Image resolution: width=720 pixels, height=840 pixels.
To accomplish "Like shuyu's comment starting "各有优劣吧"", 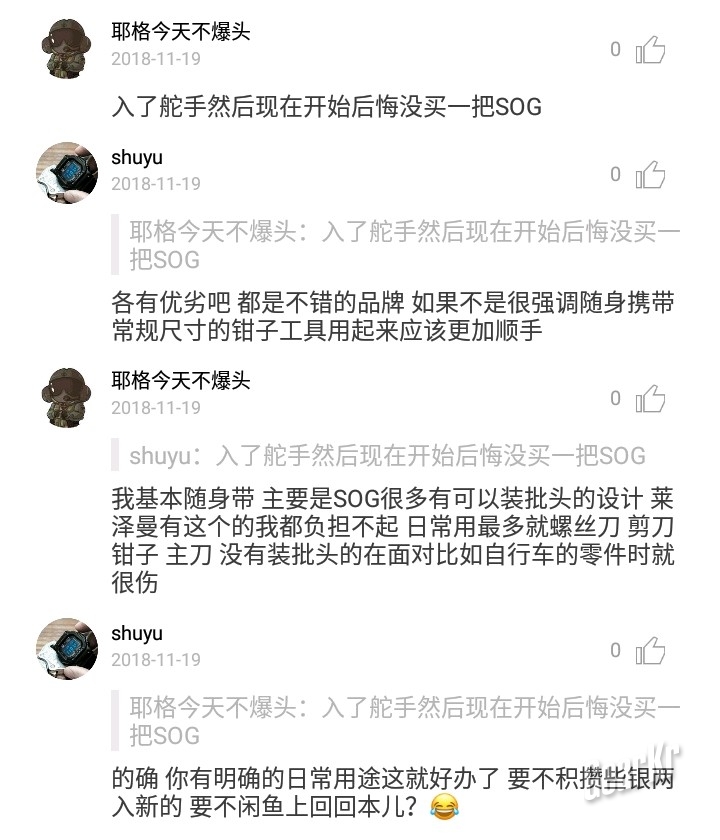I will pyautogui.click(x=650, y=175).
